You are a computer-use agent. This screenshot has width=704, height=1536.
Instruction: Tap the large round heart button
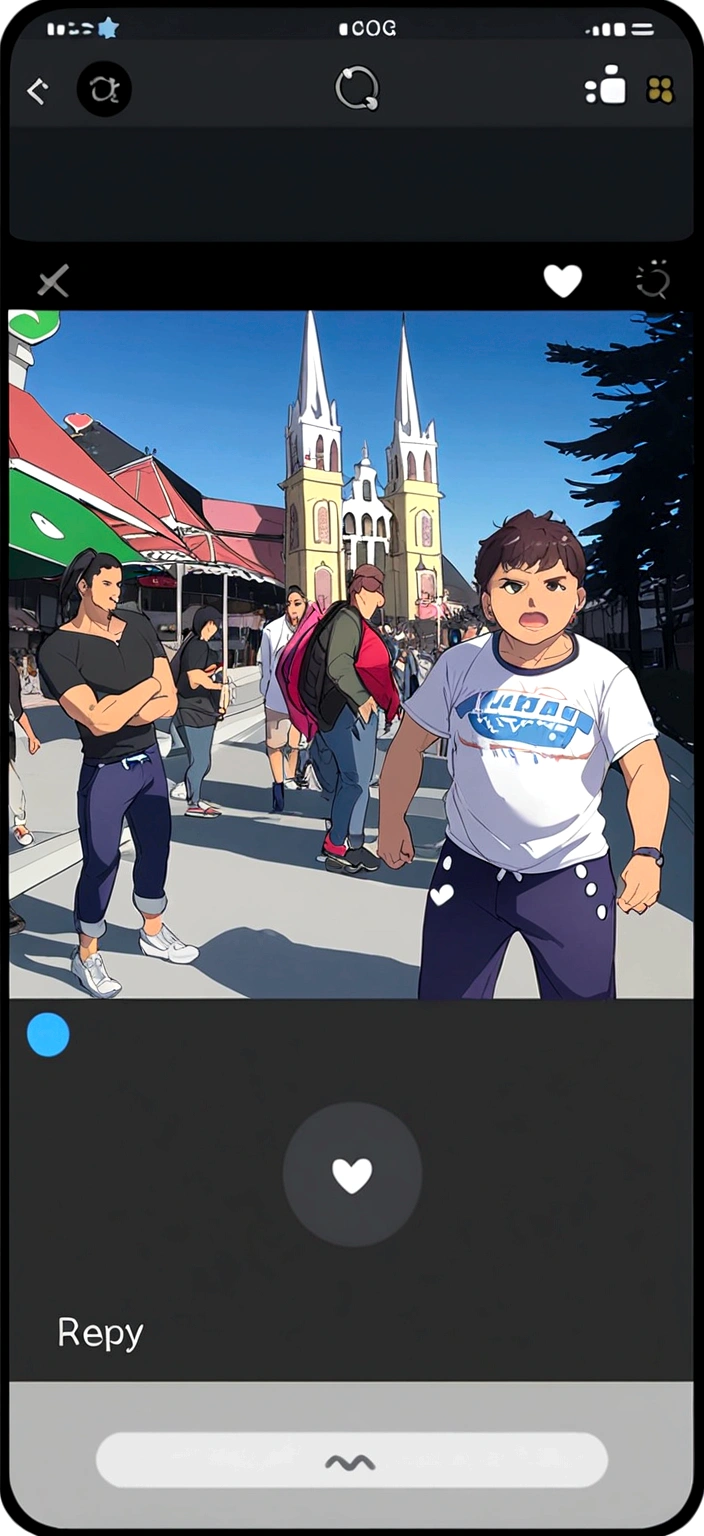352,1174
